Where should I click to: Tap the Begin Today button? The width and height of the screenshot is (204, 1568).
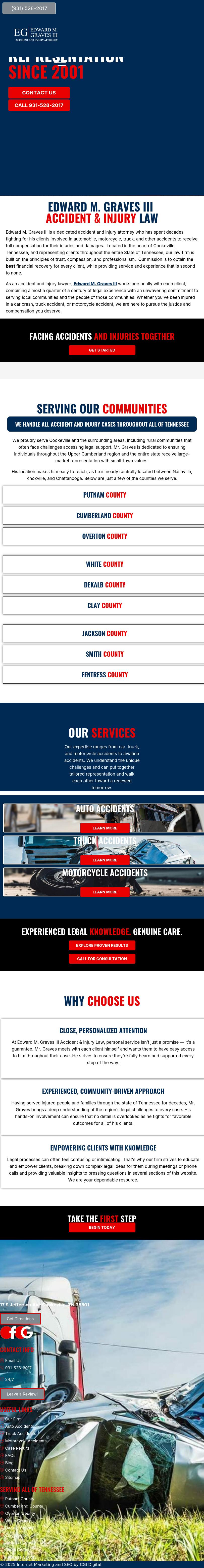(102, 1227)
